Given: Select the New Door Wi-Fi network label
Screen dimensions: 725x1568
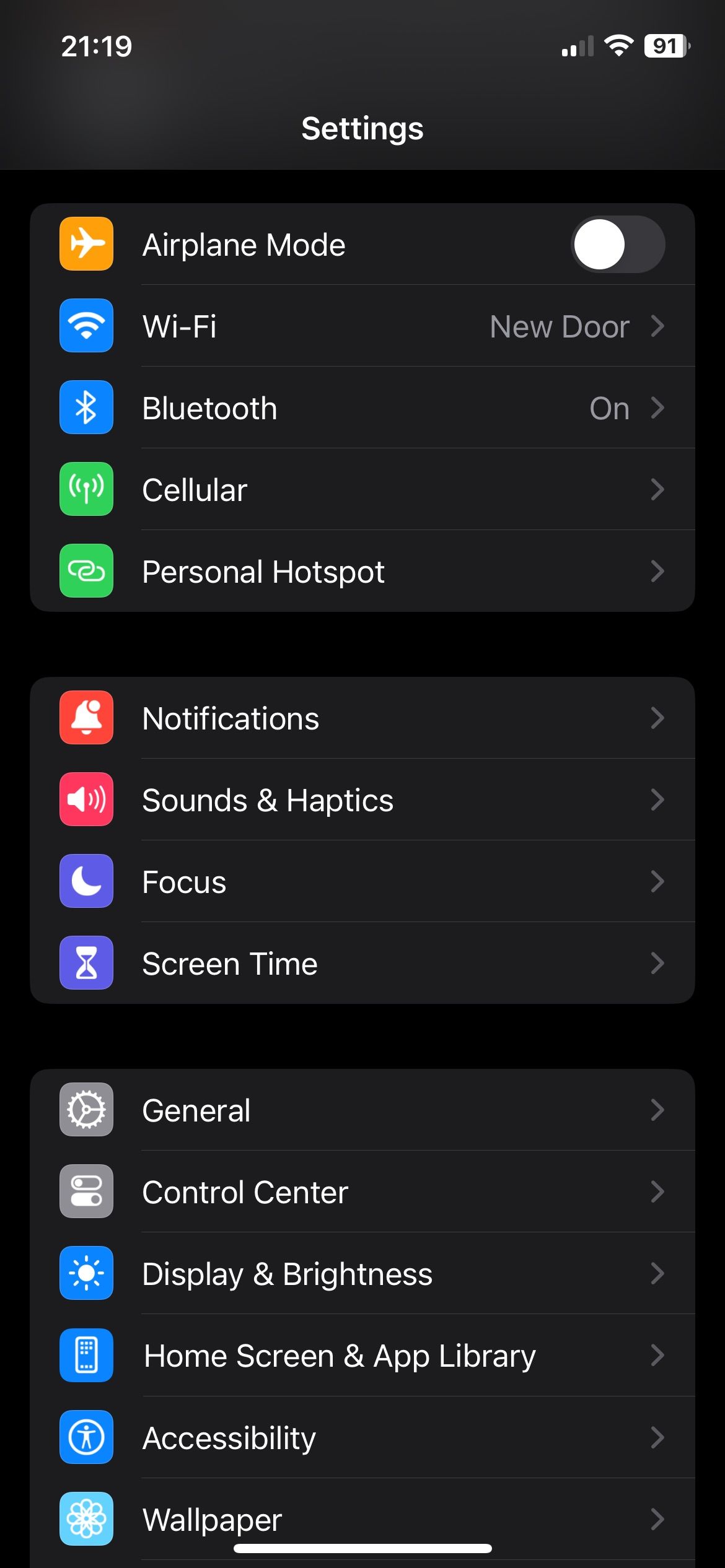Looking at the screenshot, I should coord(558,326).
